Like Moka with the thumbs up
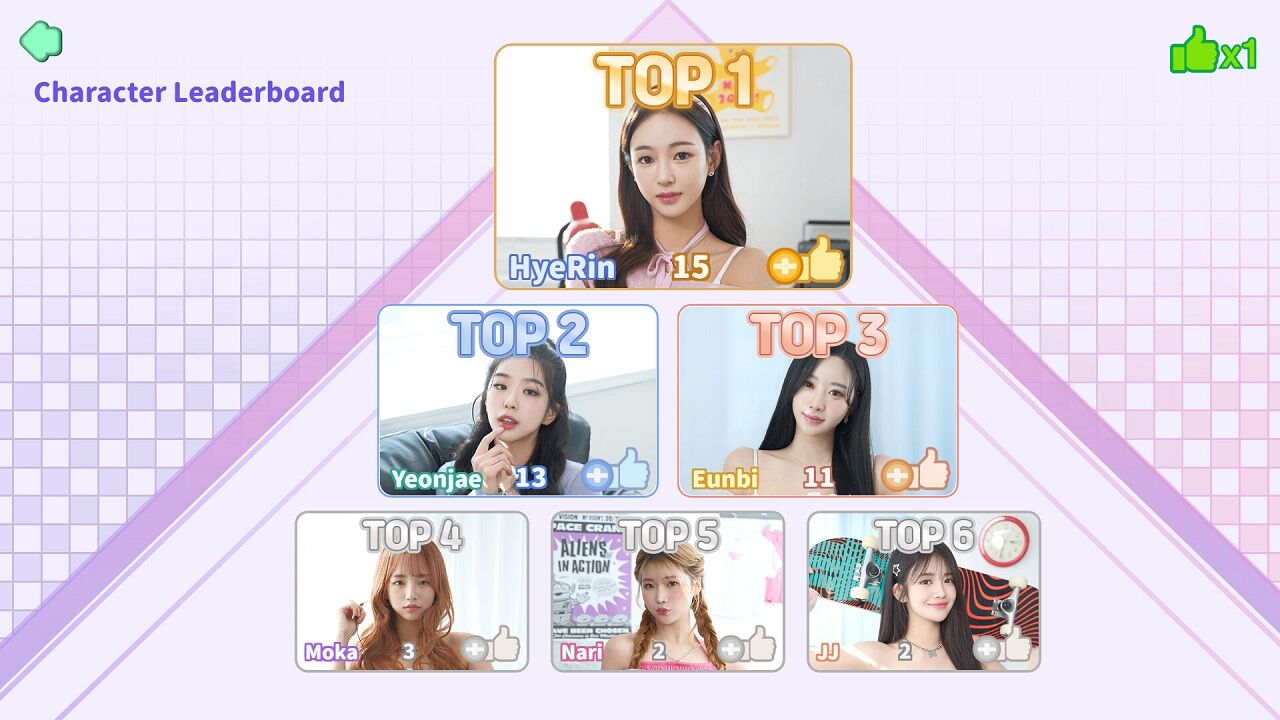Screen dimensions: 1280x720 492,646
